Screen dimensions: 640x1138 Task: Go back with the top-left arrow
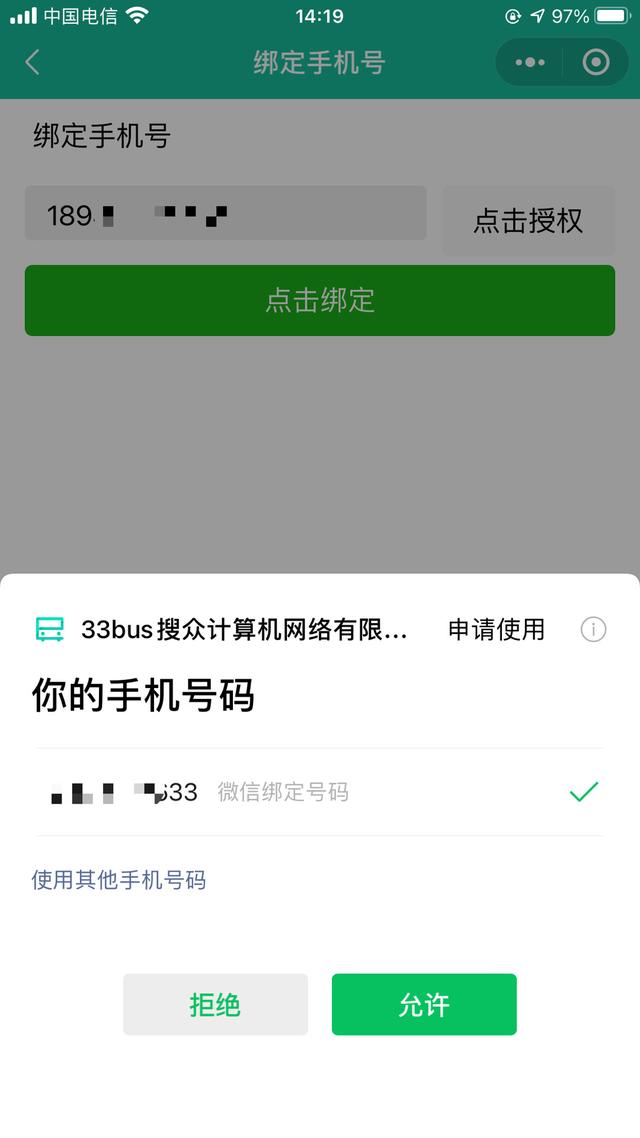coord(33,62)
